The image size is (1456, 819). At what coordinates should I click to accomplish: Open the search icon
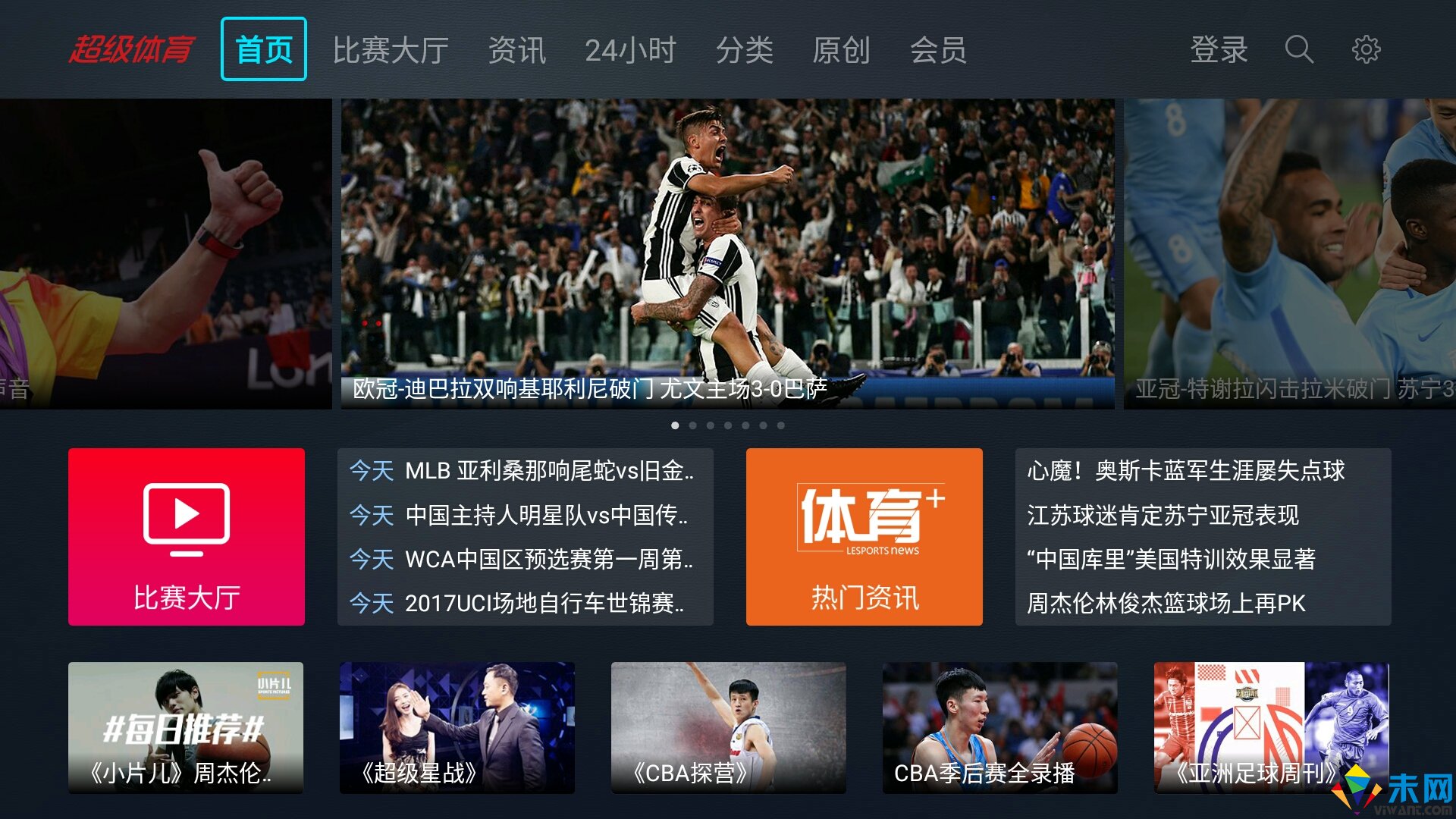pos(1298,49)
